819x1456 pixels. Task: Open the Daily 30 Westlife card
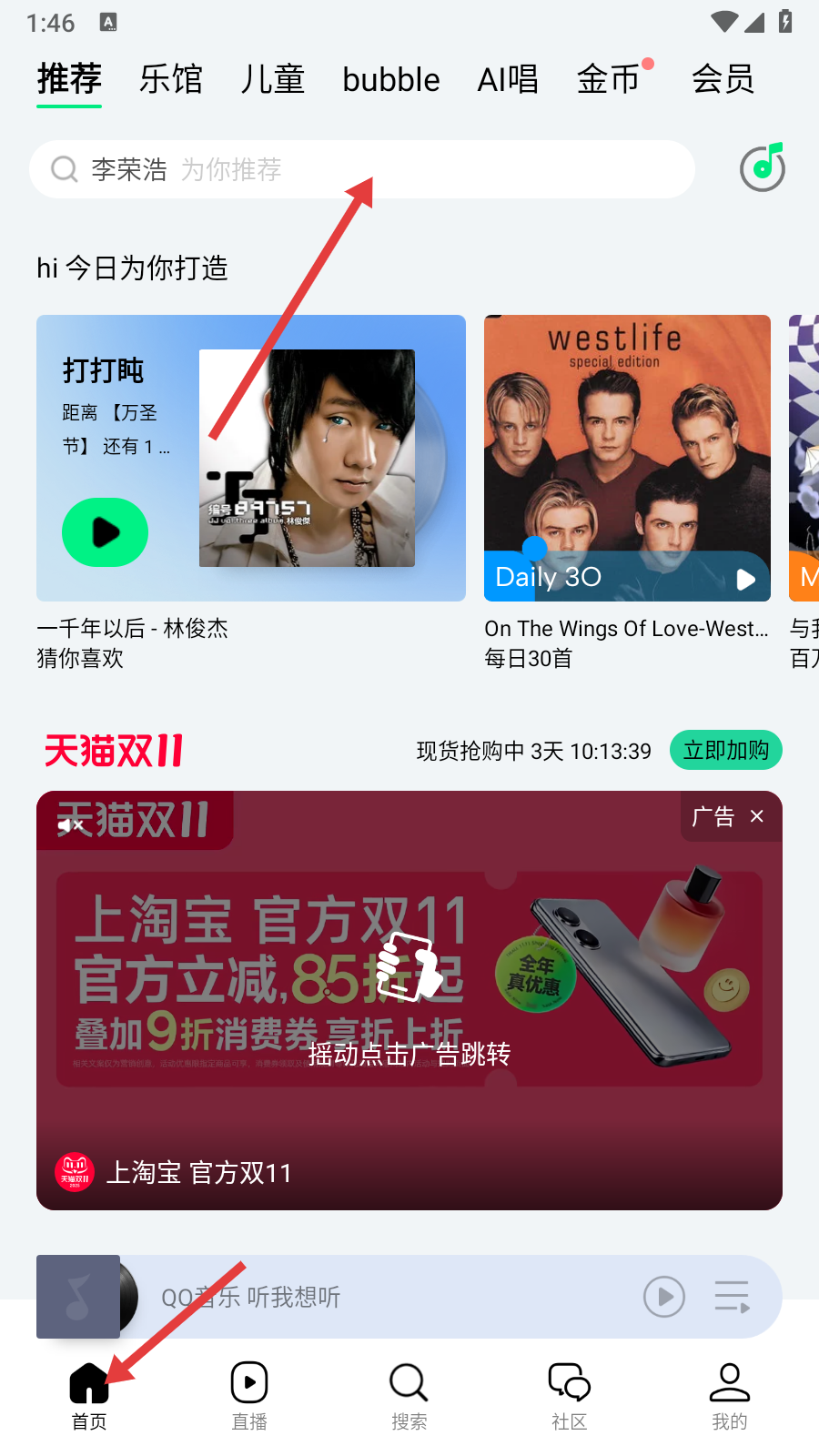[627, 458]
